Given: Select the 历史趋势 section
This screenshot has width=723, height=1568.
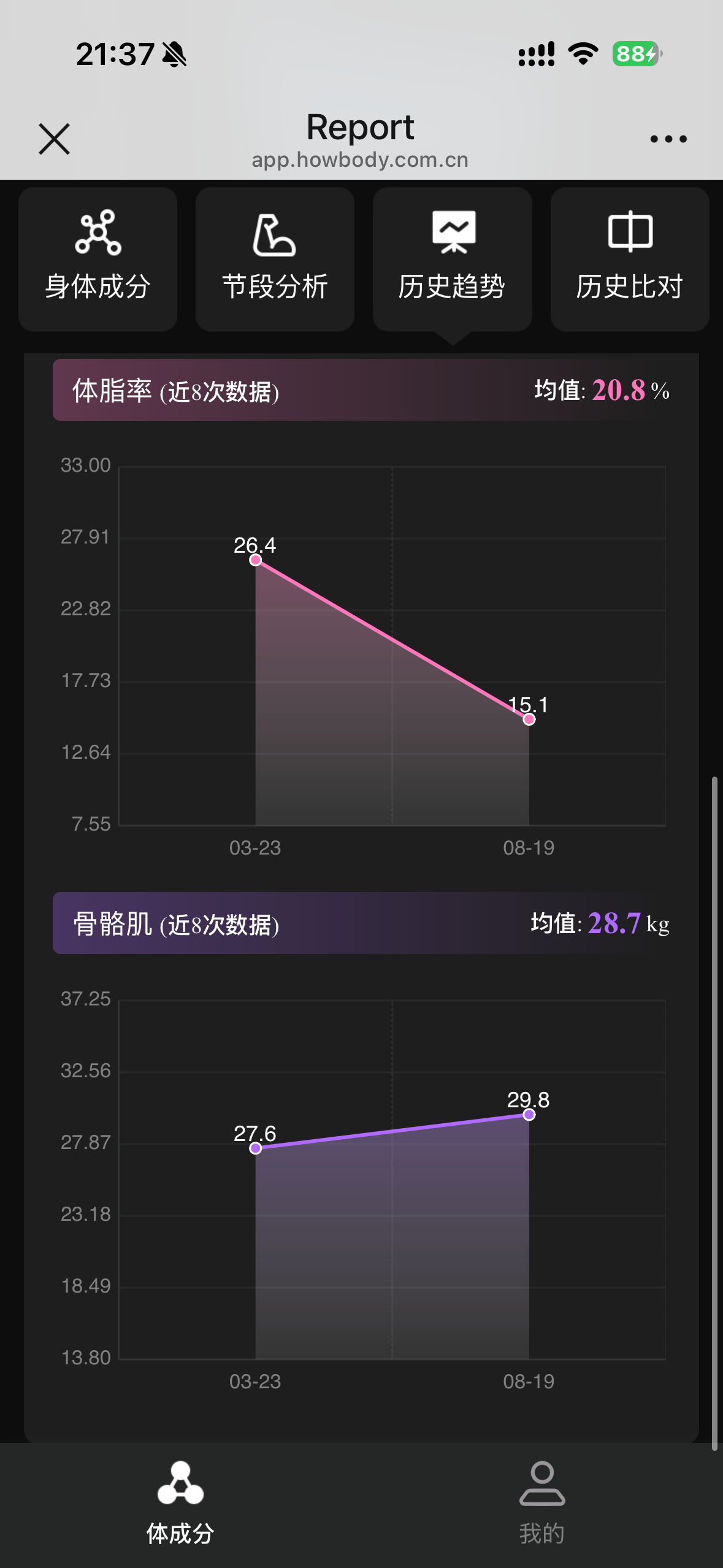Looking at the screenshot, I should pos(453,259).
